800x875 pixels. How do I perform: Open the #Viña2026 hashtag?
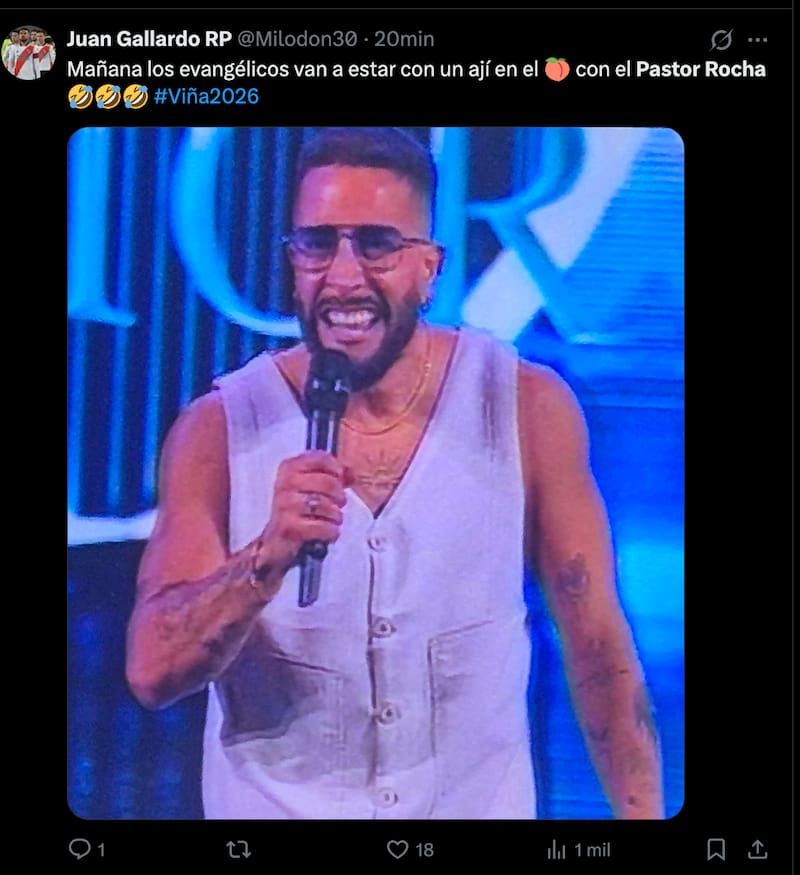pos(207,97)
